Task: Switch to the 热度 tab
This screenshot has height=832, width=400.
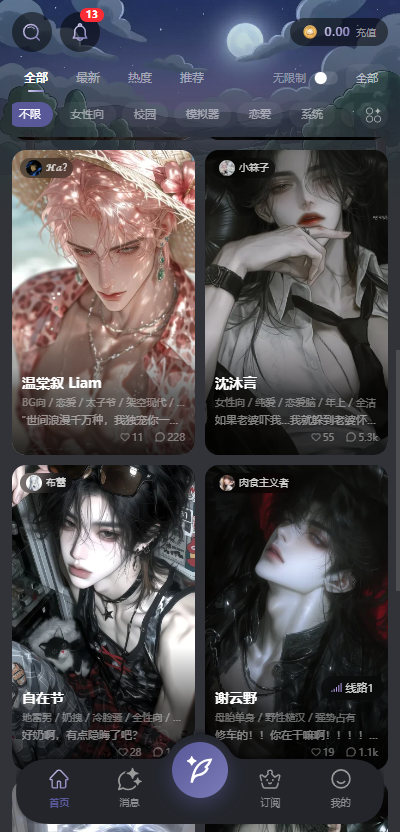Action: click(x=140, y=78)
